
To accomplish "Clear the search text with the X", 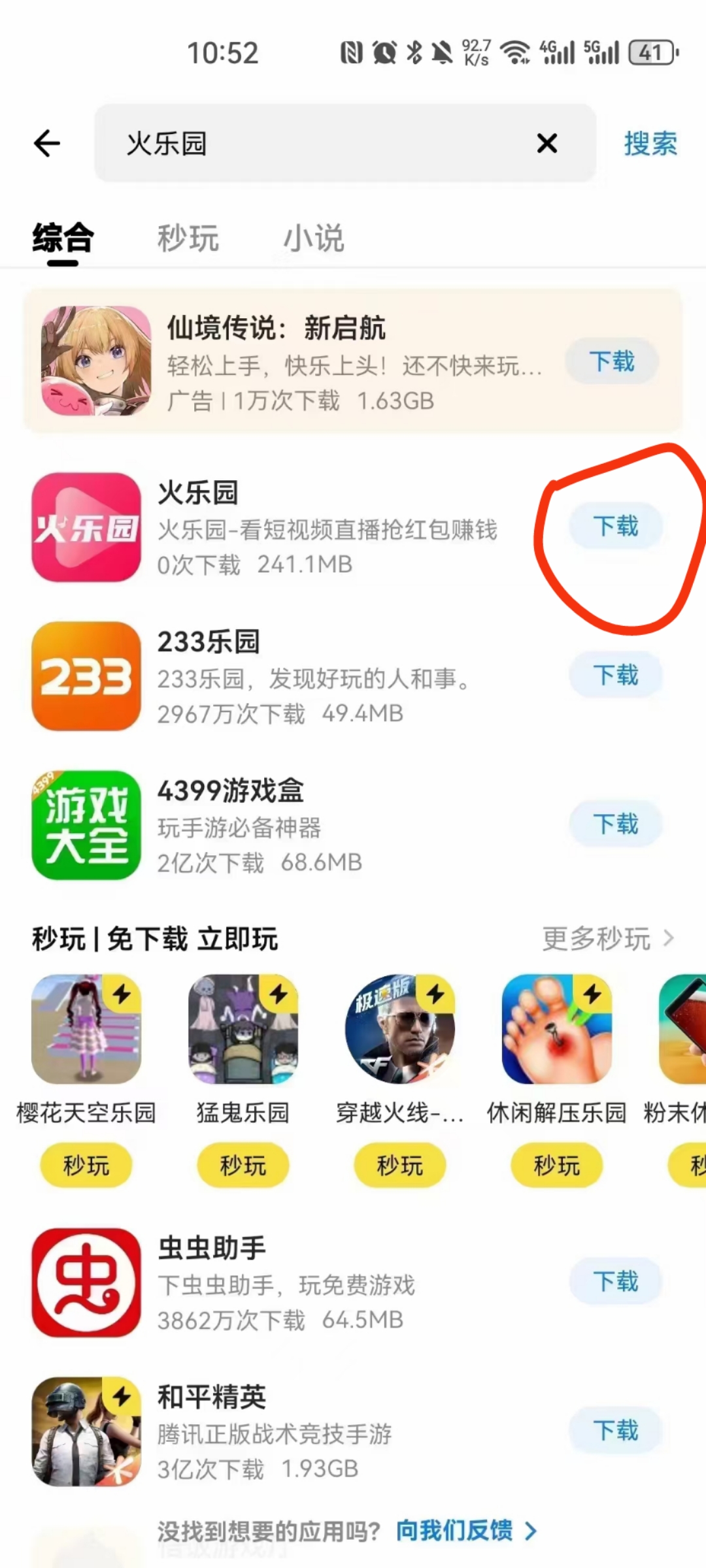I will [547, 143].
